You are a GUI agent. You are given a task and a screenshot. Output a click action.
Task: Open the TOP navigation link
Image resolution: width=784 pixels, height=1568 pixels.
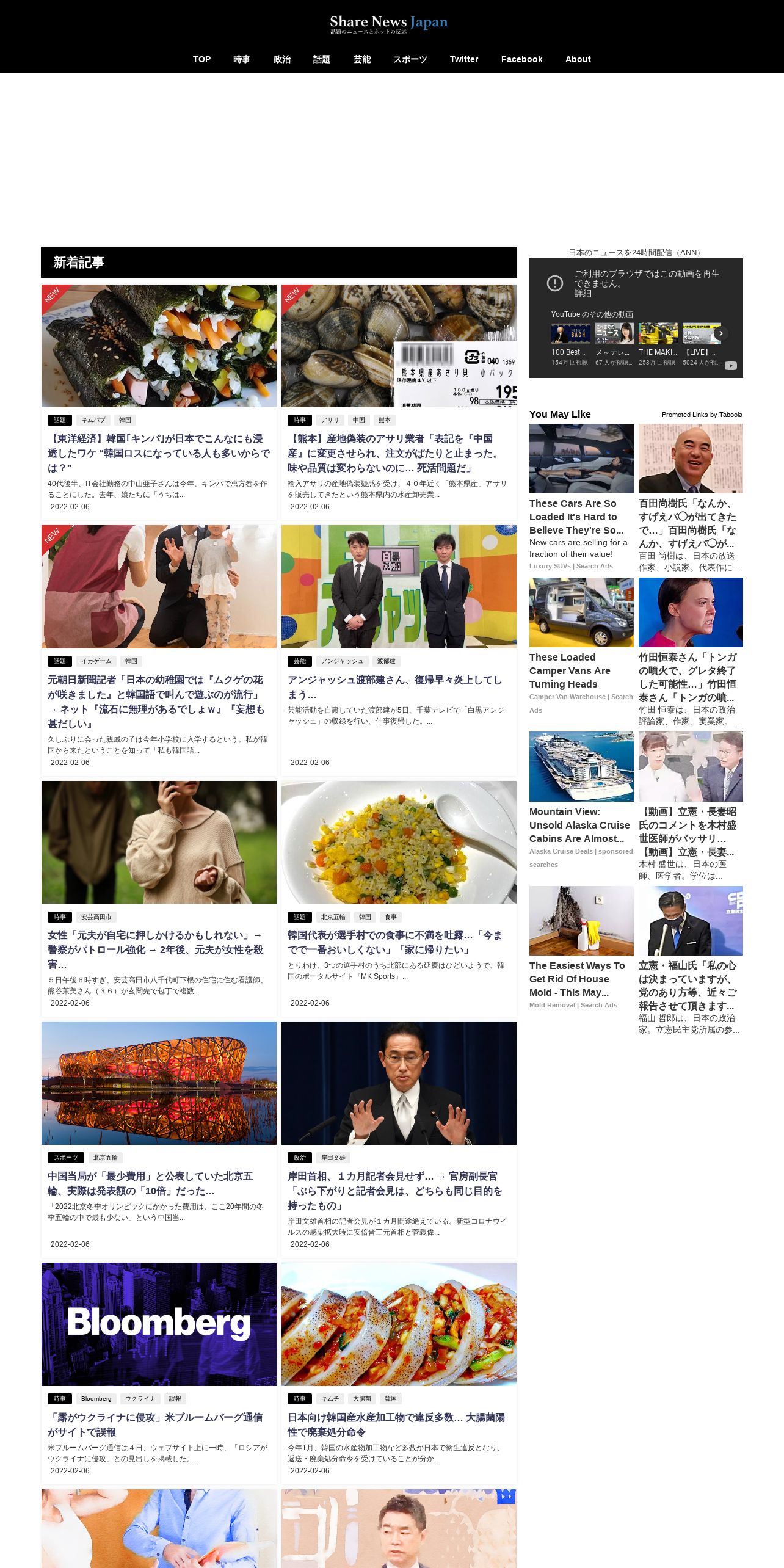pyautogui.click(x=201, y=59)
